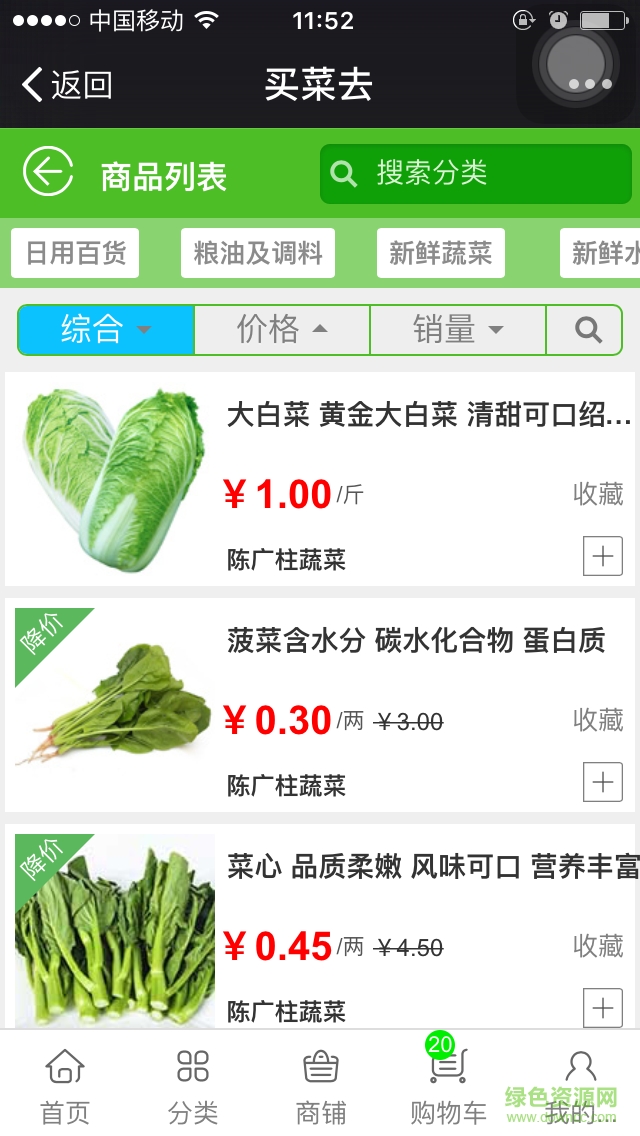This screenshot has height=1136, width=640.
Task: Add 大白菜 to cart with plus
Action: [x=603, y=556]
